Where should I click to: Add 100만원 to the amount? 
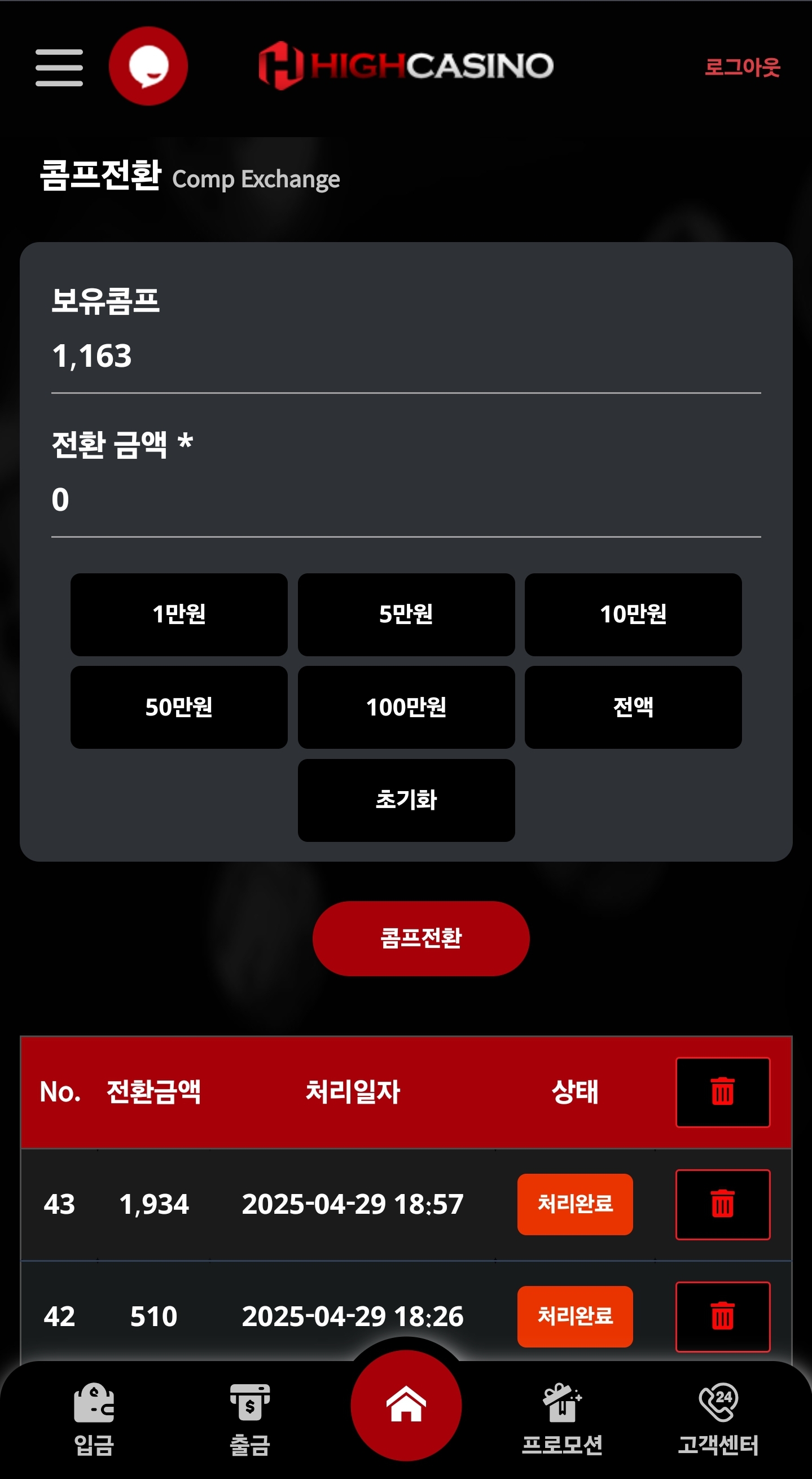(406, 707)
